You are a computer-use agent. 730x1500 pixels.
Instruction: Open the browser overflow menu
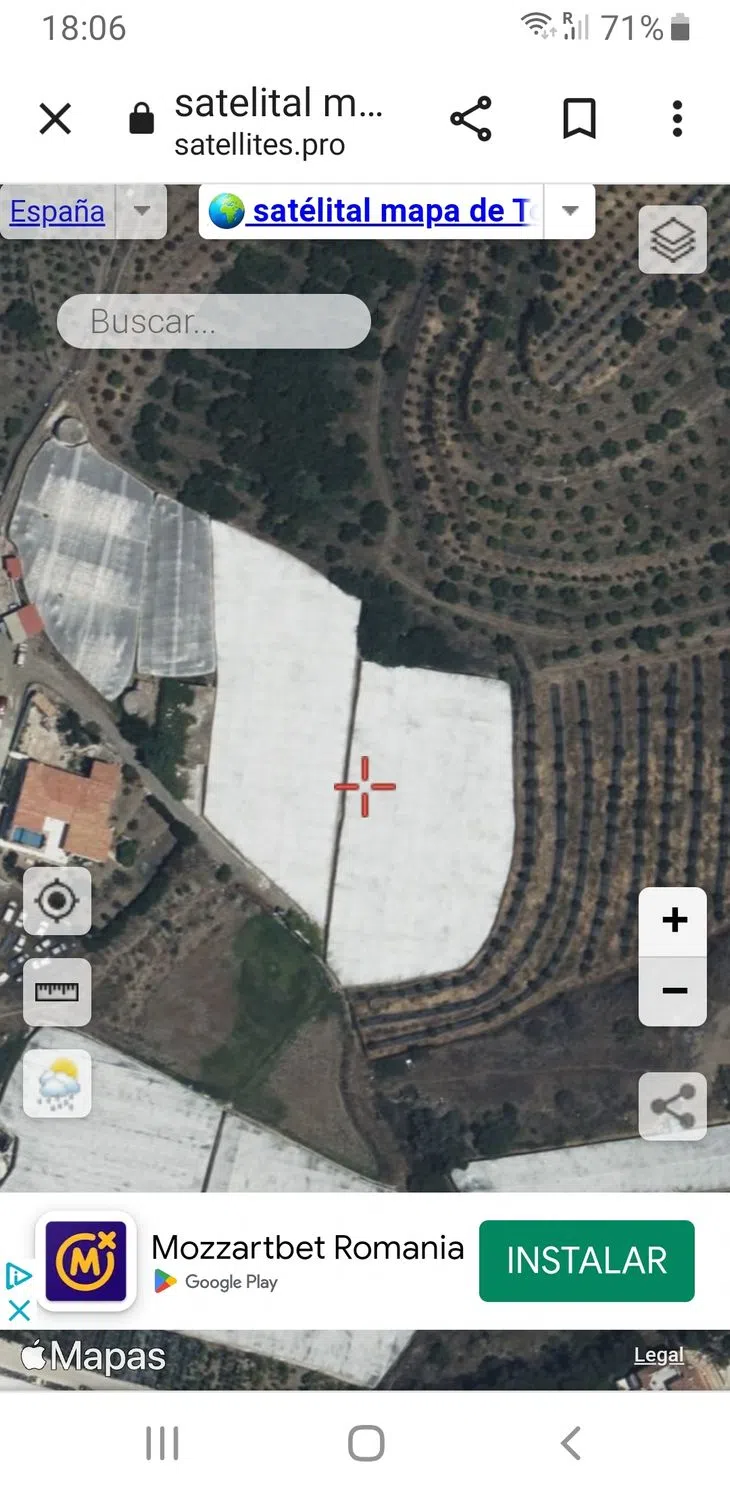point(677,119)
